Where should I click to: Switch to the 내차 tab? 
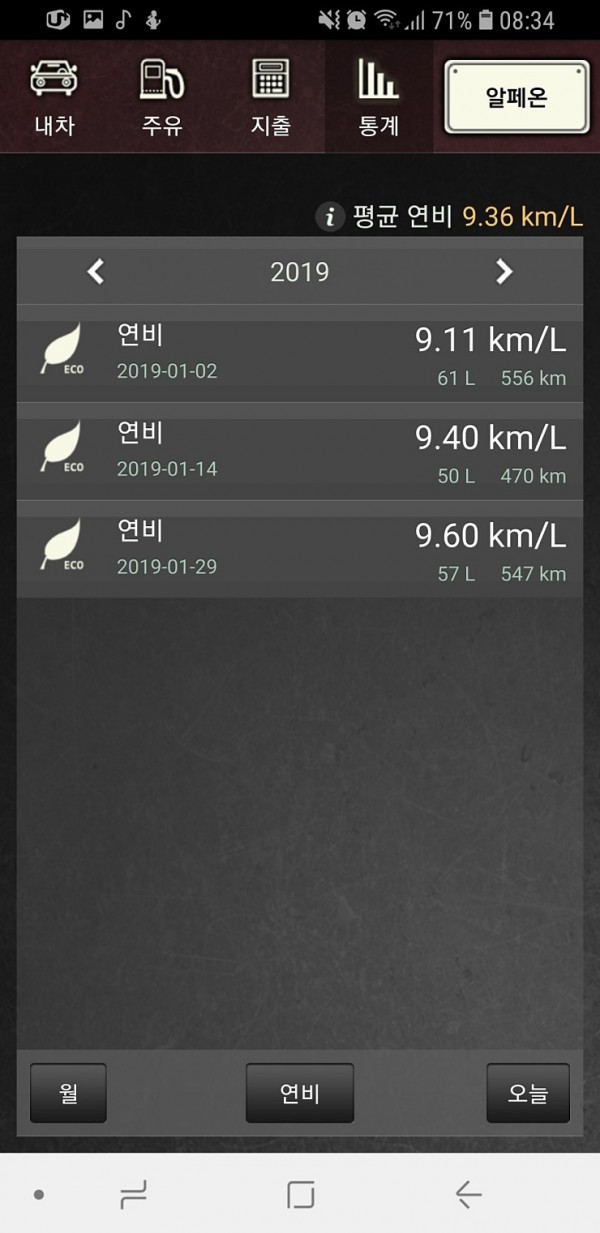click(54, 97)
